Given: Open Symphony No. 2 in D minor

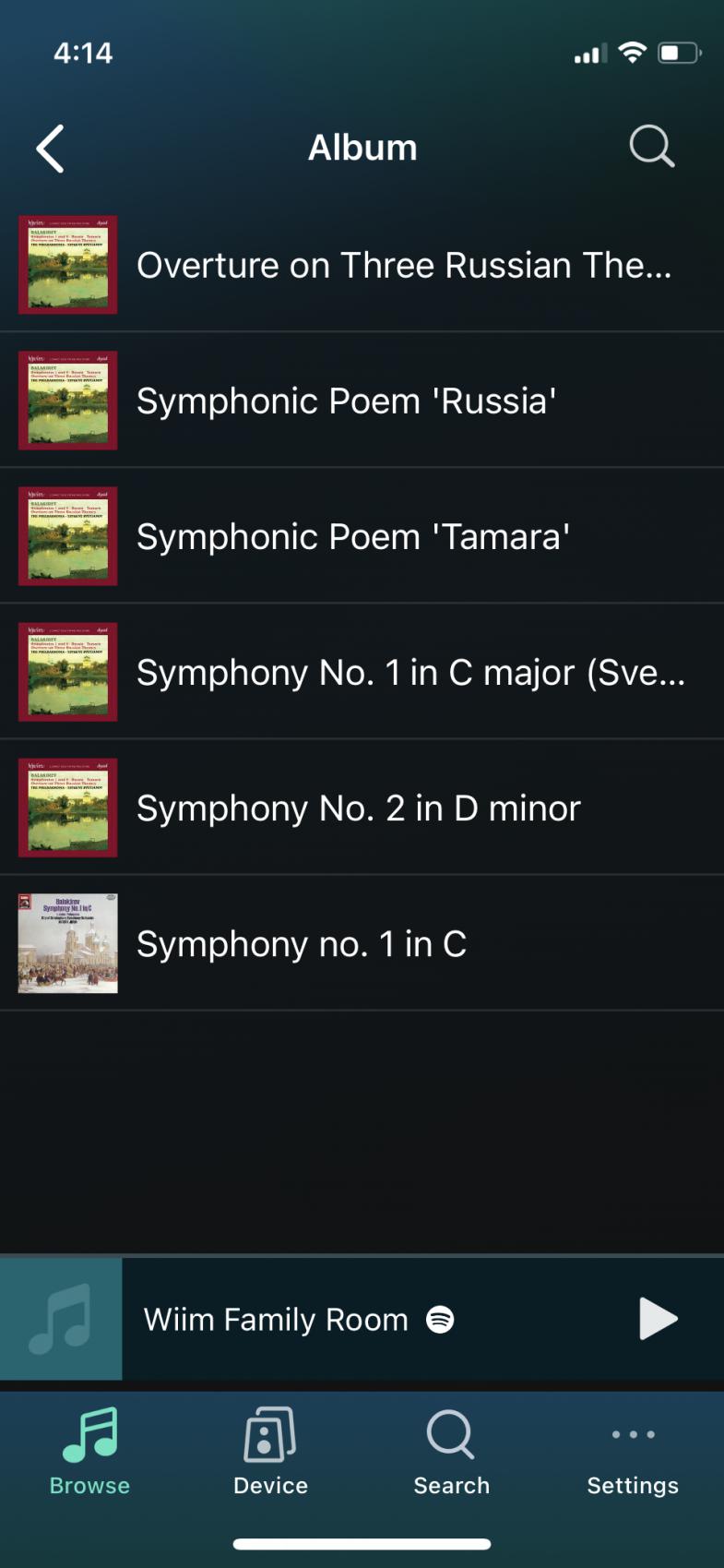Looking at the screenshot, I should (x=358, y=808).
